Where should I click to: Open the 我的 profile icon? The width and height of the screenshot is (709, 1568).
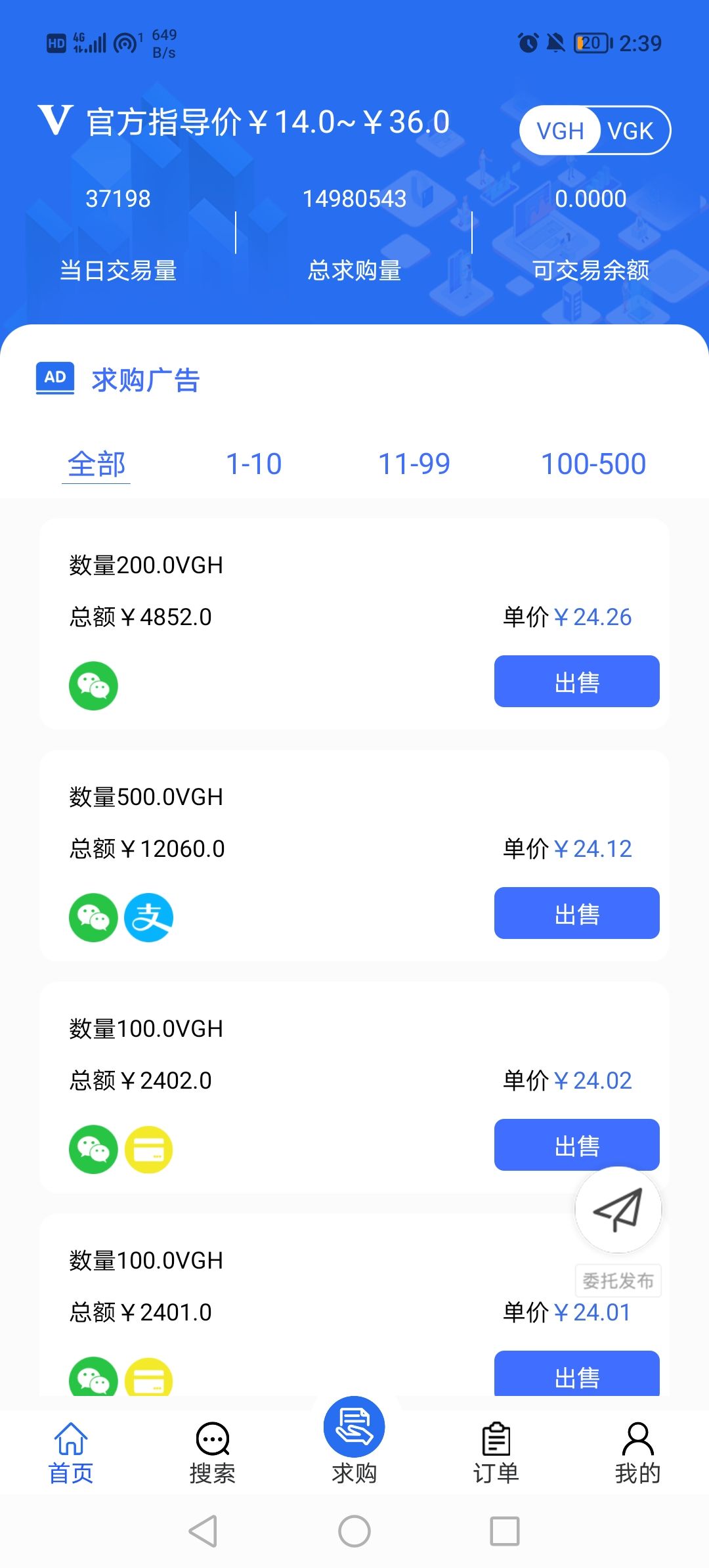[637, 1441]
